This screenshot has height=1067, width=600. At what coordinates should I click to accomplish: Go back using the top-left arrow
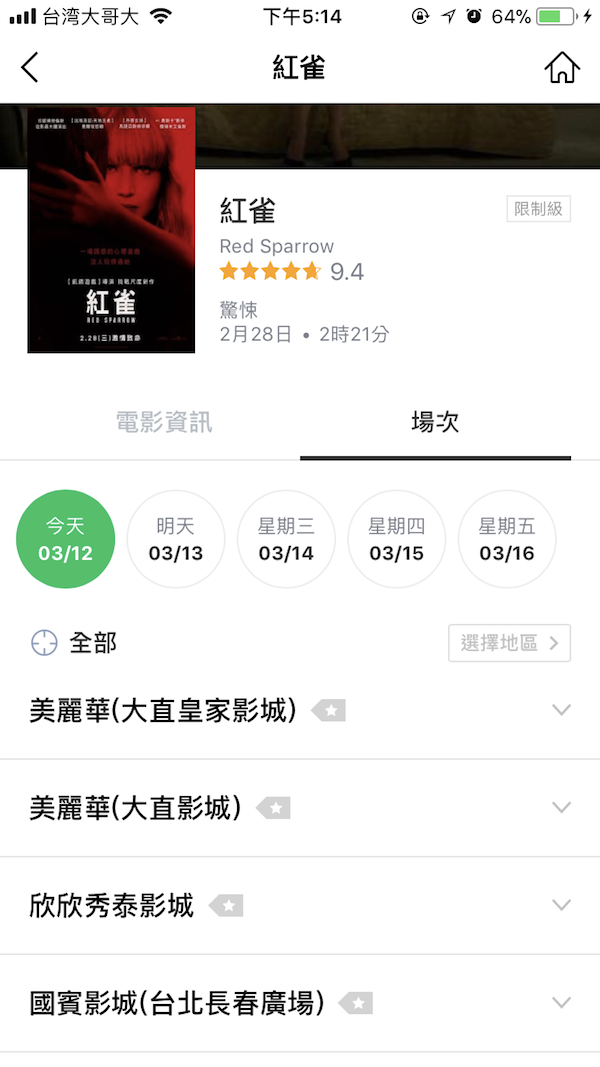coord(30,68)
